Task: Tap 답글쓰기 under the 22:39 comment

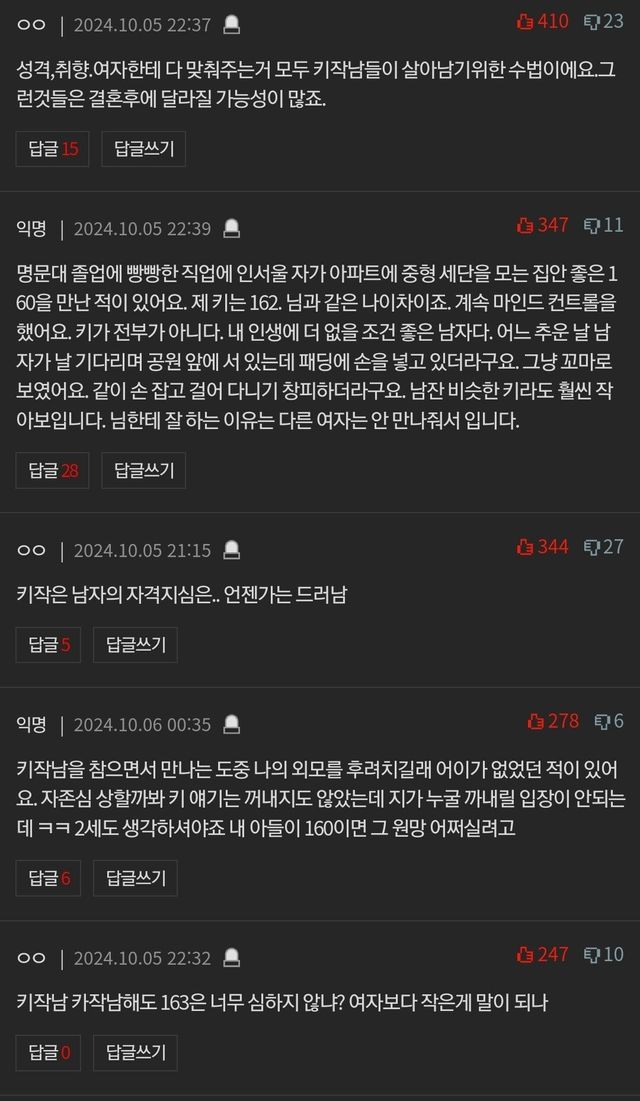Action: tap(143, 469)
